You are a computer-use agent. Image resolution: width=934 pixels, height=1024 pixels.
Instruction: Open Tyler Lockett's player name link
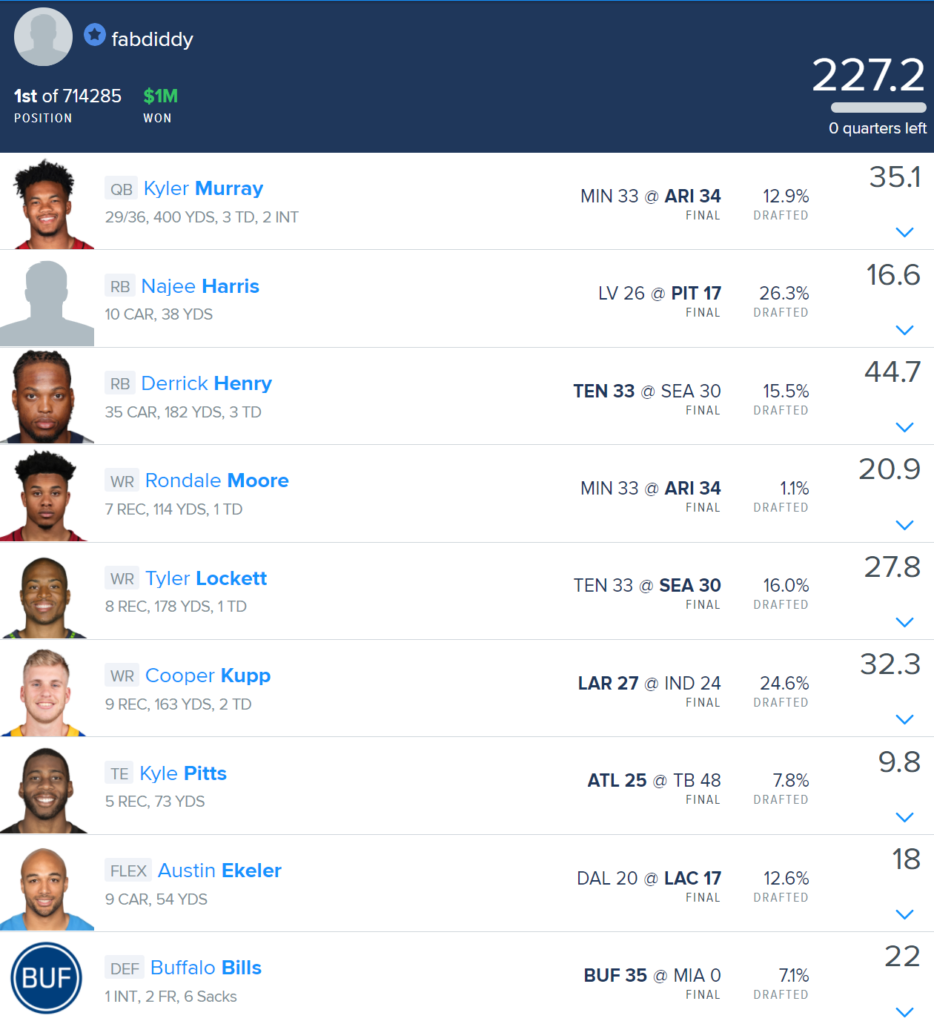coord(206,578)
